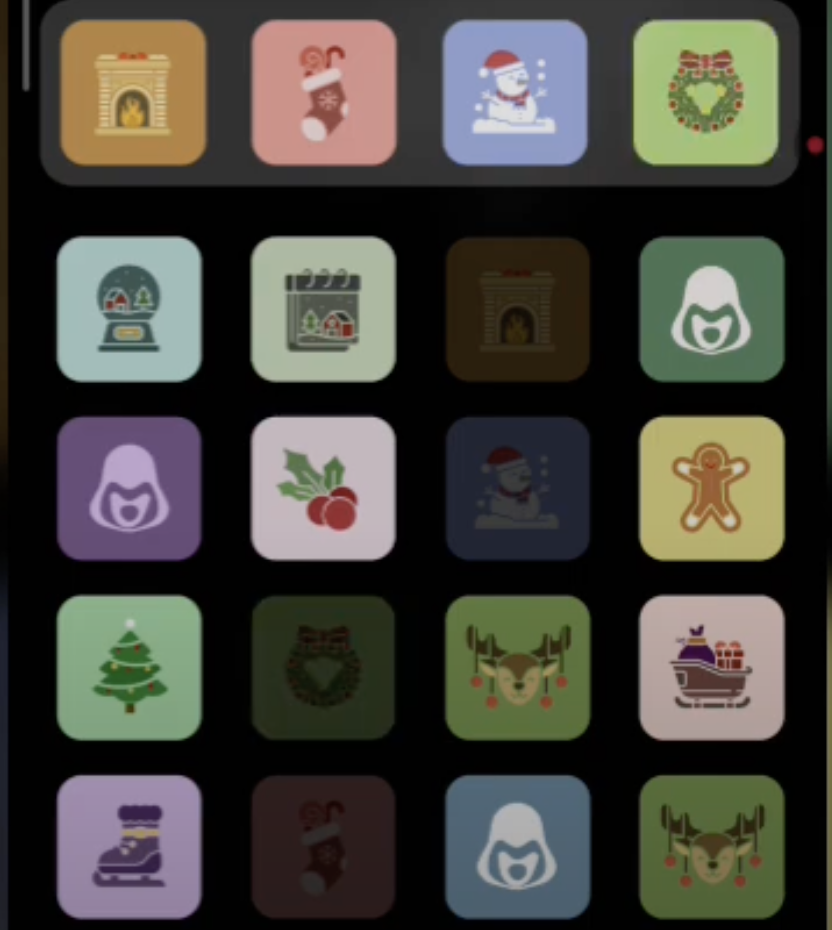Viewport: 832px width, 930px height.
Task: Select the purple hooded figure icon
Action: [129, 488]
